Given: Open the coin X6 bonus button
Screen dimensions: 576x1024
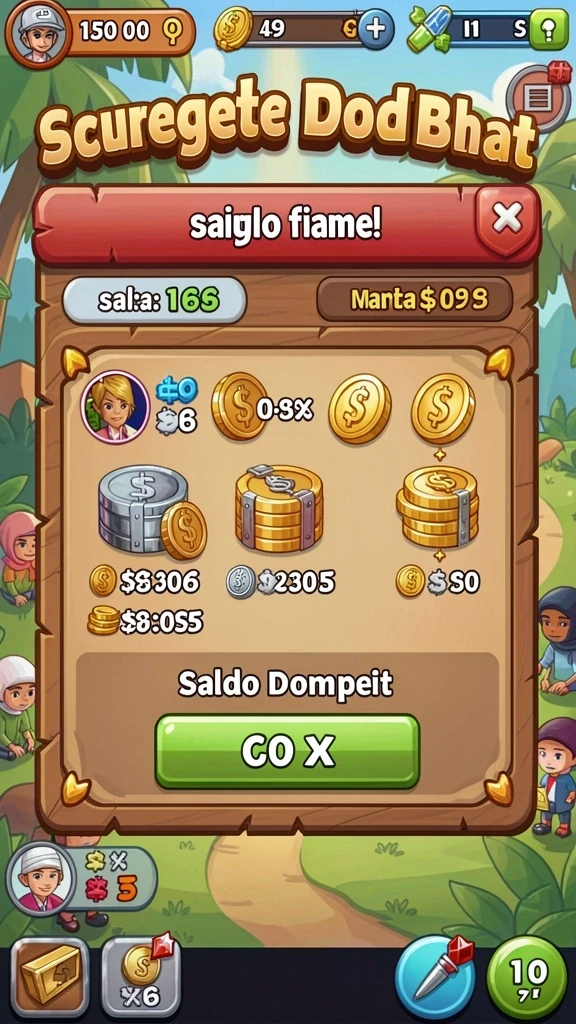Looking at the screenshot, I should 141,976.
